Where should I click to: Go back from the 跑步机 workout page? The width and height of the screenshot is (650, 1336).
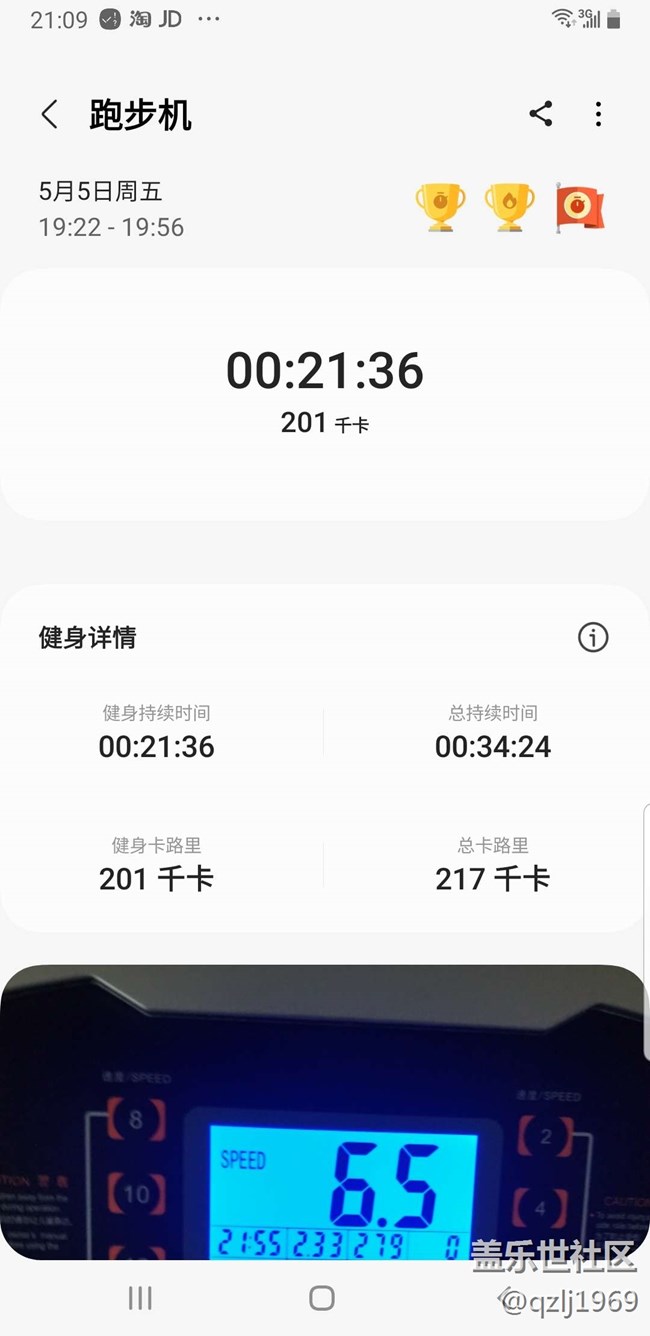pos(49,115)
